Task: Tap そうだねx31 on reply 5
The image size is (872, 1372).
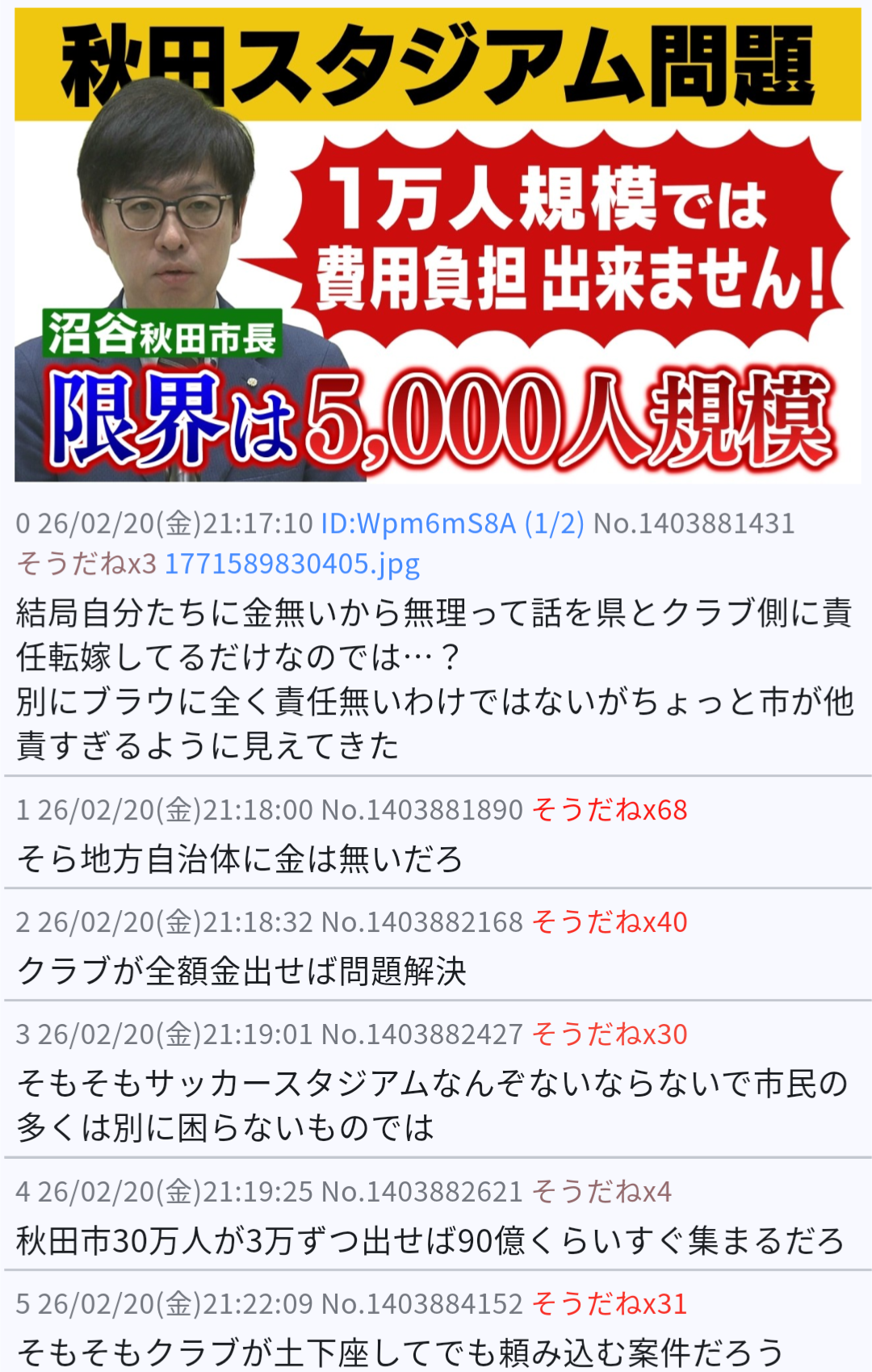Action: pyautogui.click(x=610, y=1304)
